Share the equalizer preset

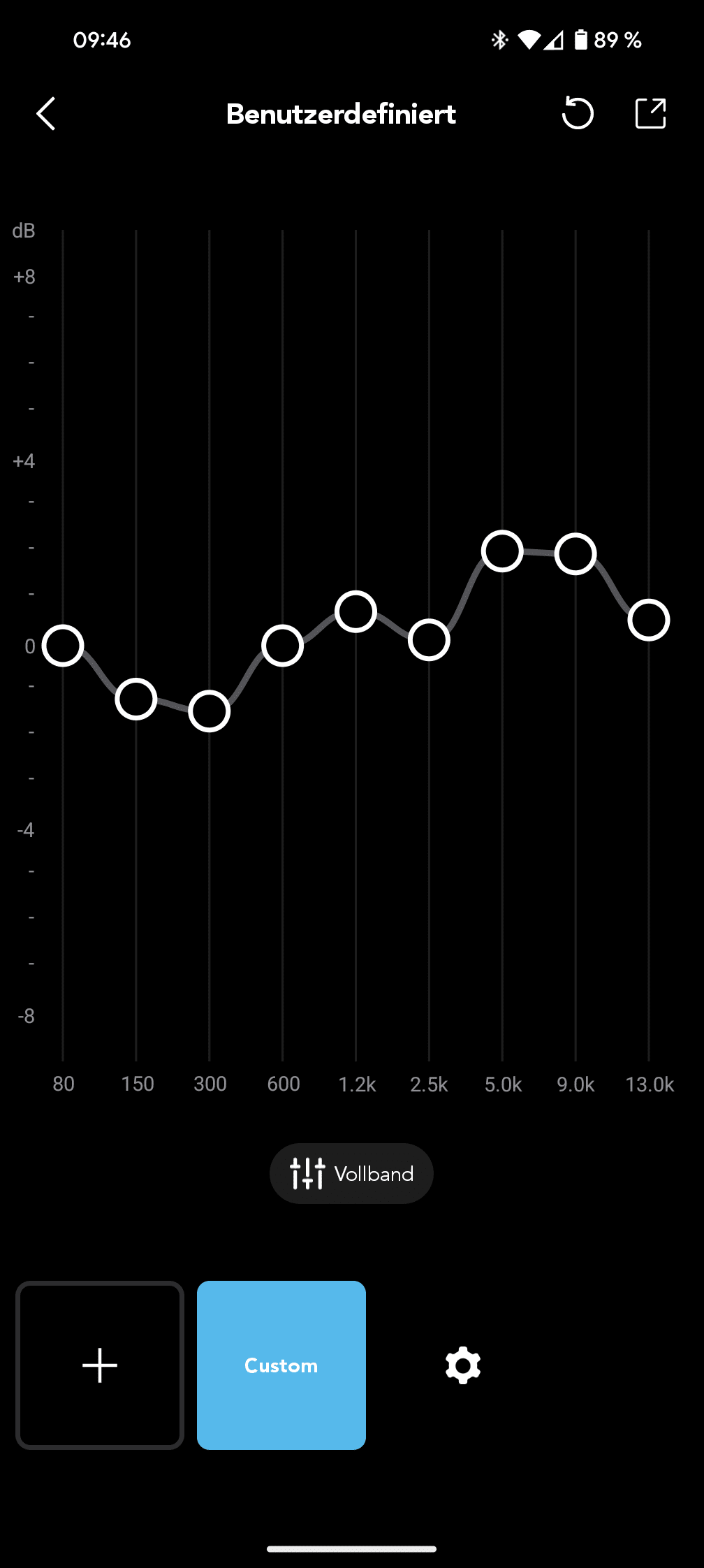[x=650, y=114]
